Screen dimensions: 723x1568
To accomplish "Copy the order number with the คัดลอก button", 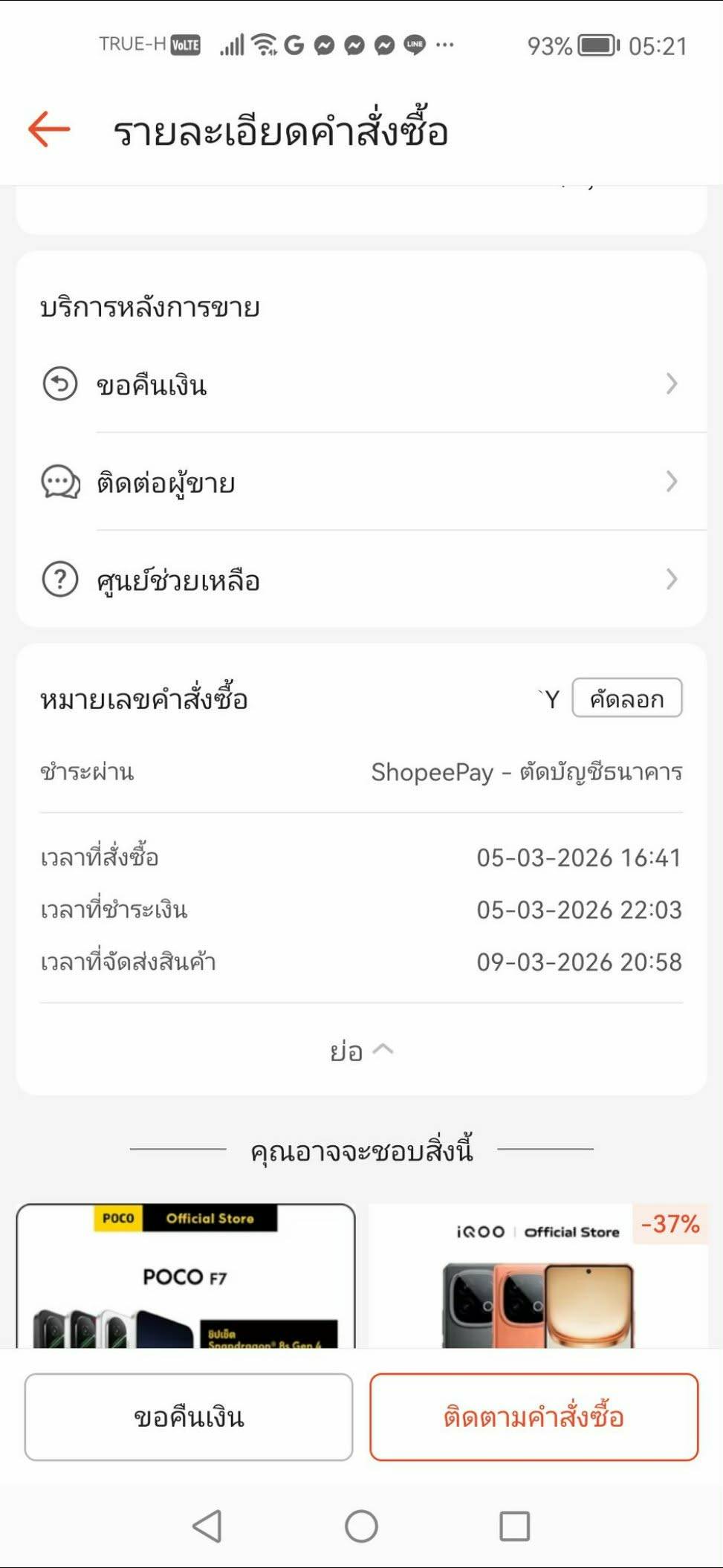I will click(x=626, y=699).
